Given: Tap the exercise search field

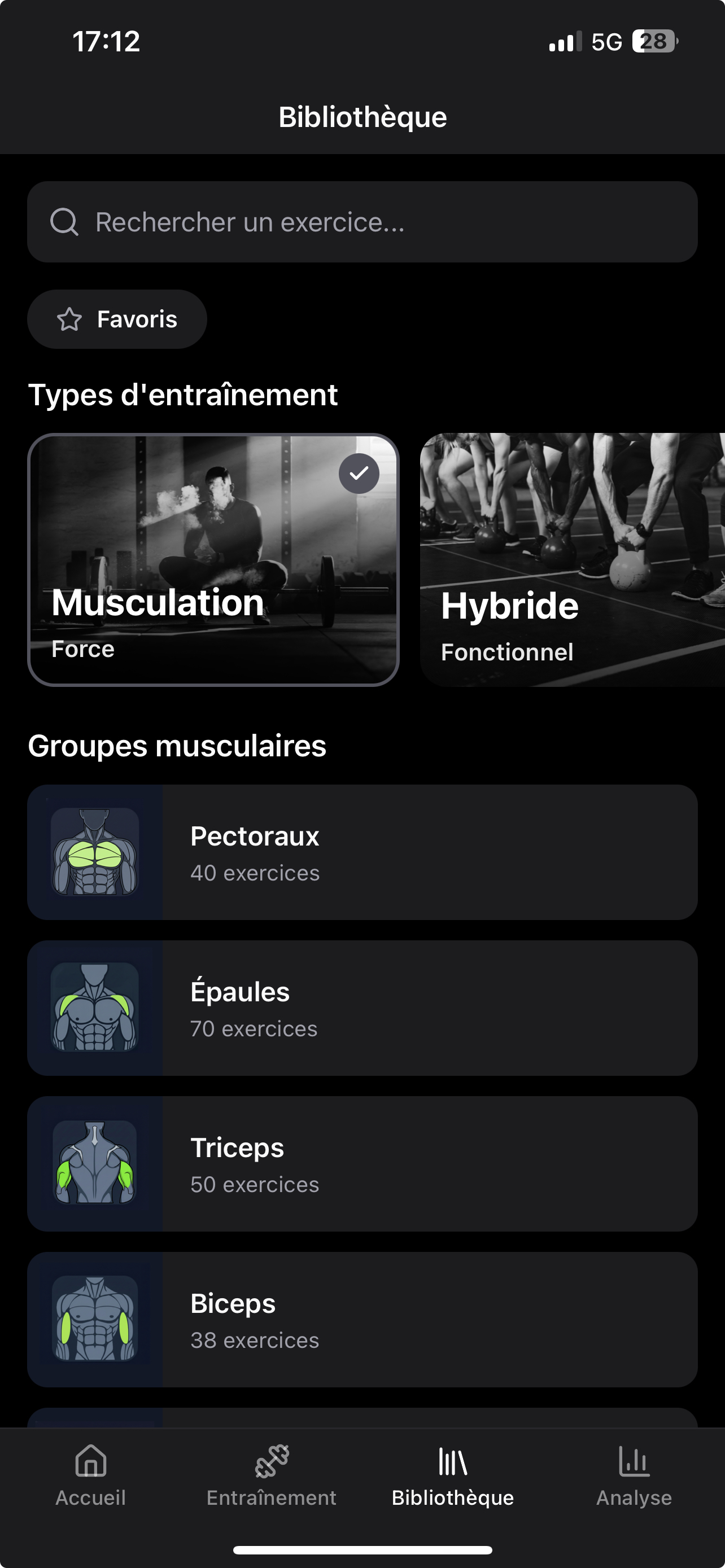Looking at the screenshot, I should pyautogui.click(x=362, y=222).
